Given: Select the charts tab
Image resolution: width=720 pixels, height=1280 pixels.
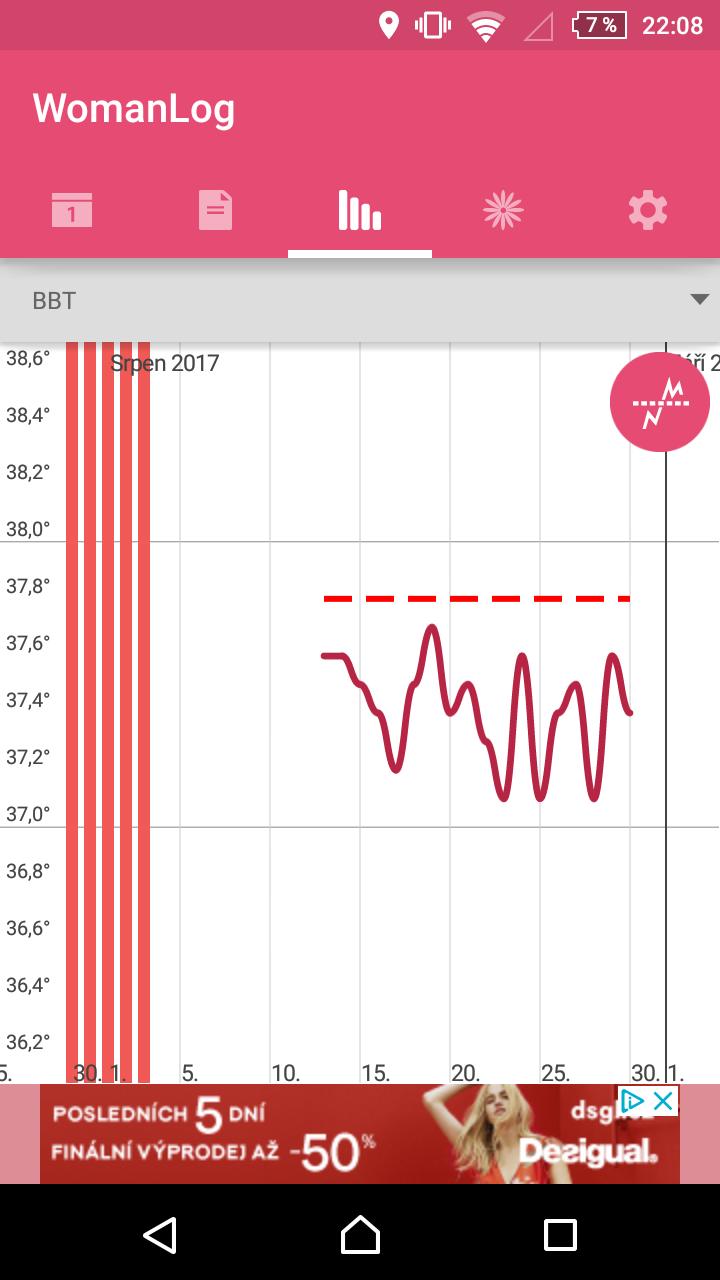Looking at the screenshot, I should point(360,211).
